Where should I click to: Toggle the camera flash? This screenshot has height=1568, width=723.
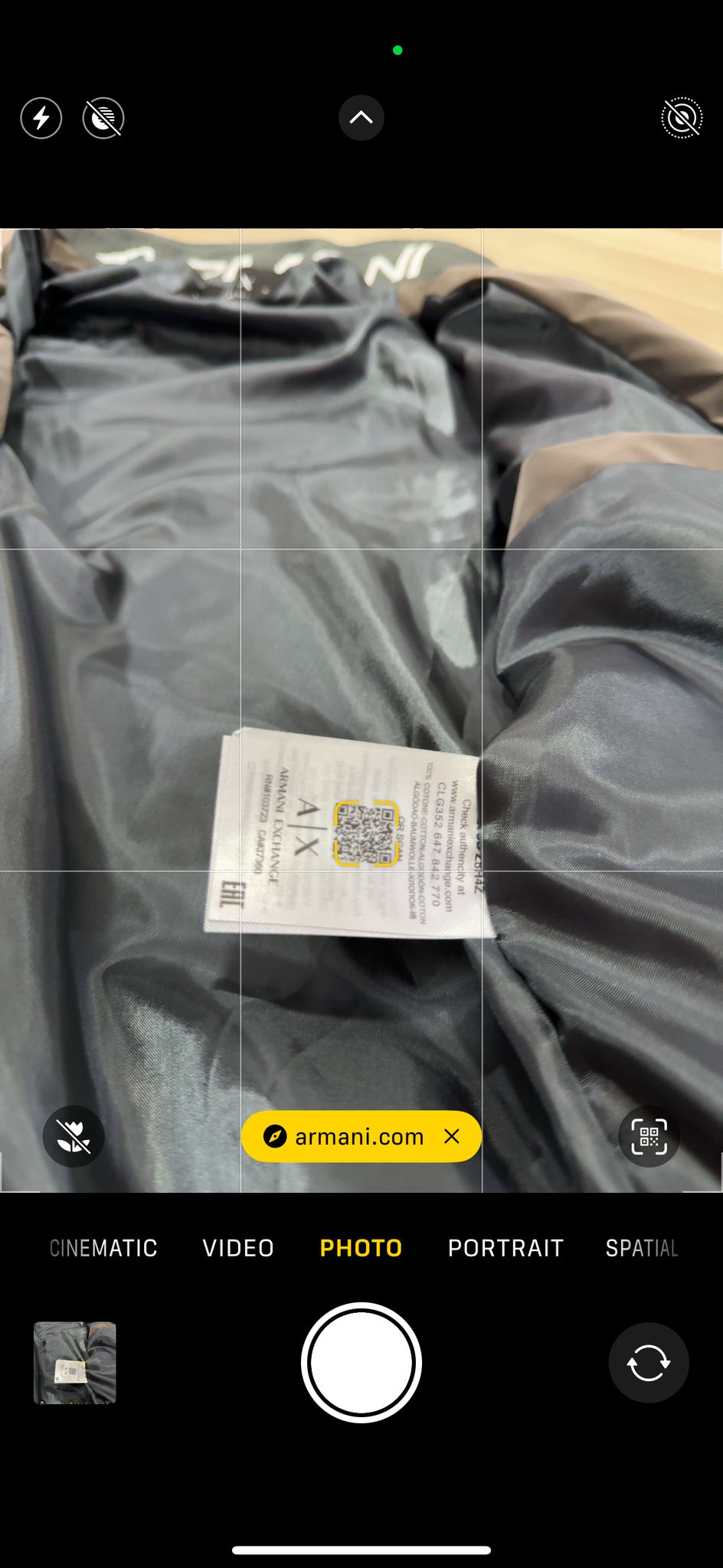[41, 118]
